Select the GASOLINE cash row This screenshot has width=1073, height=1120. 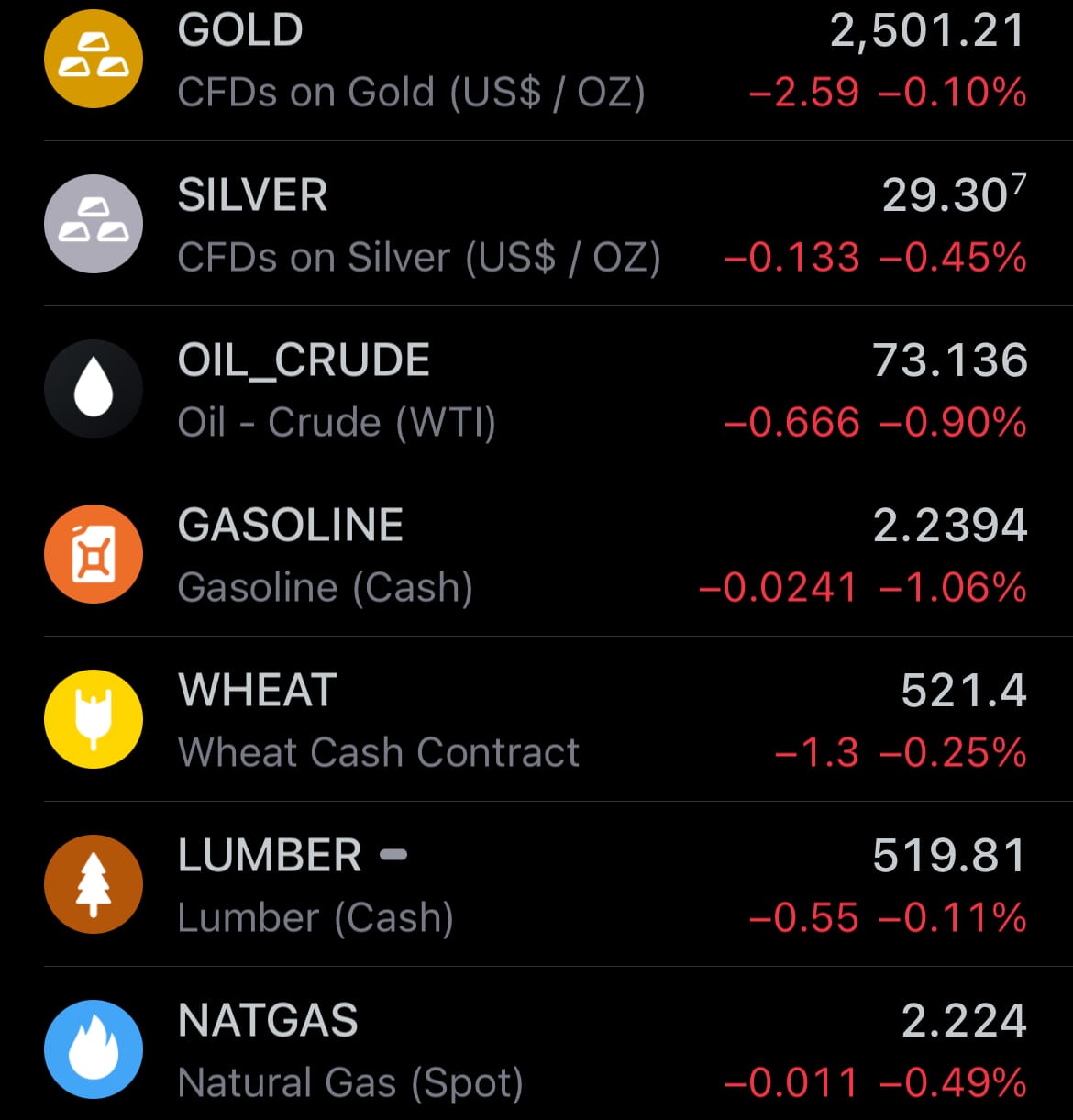pos(536,556)
